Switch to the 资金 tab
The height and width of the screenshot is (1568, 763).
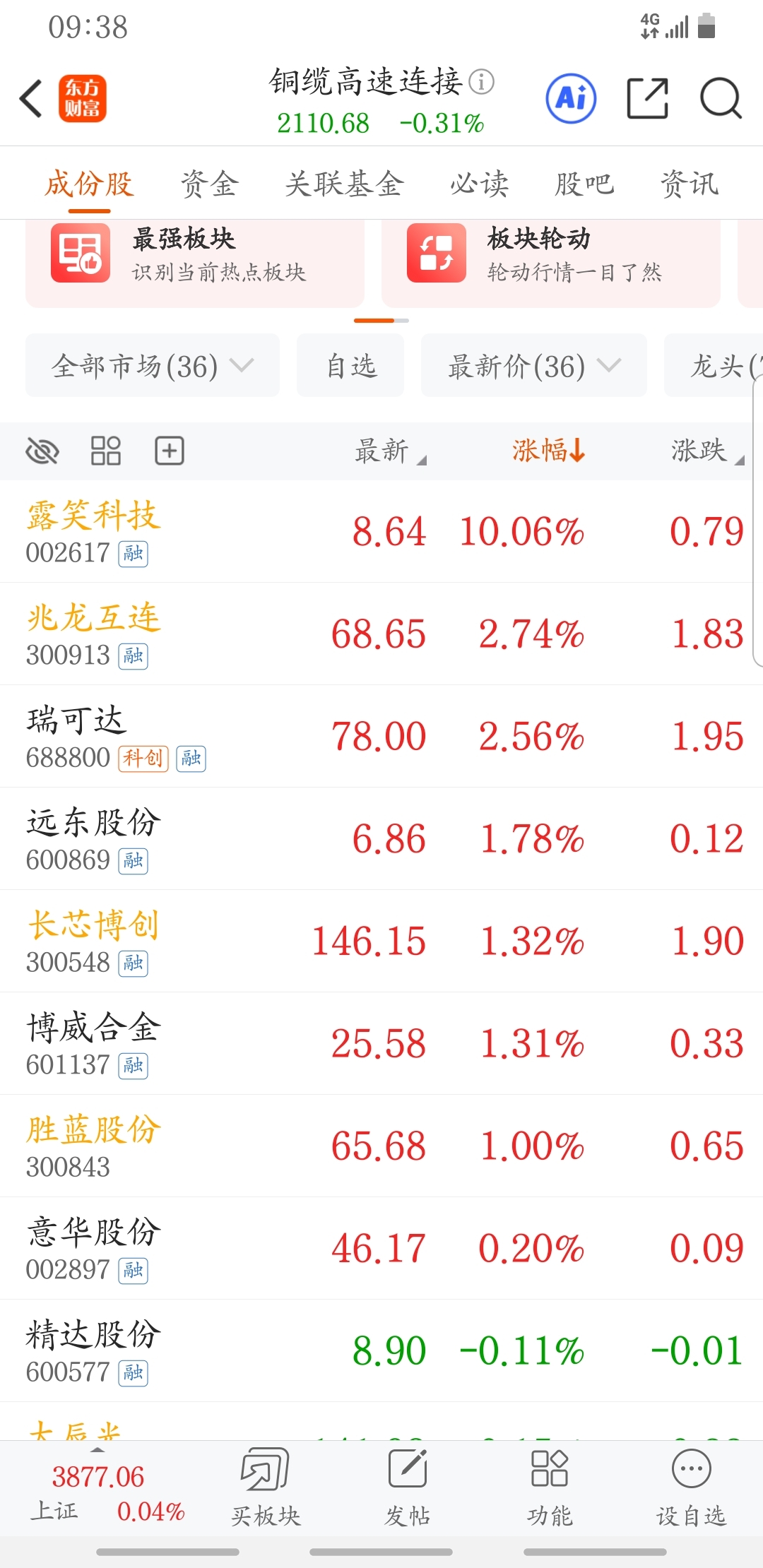coord(209,184)
